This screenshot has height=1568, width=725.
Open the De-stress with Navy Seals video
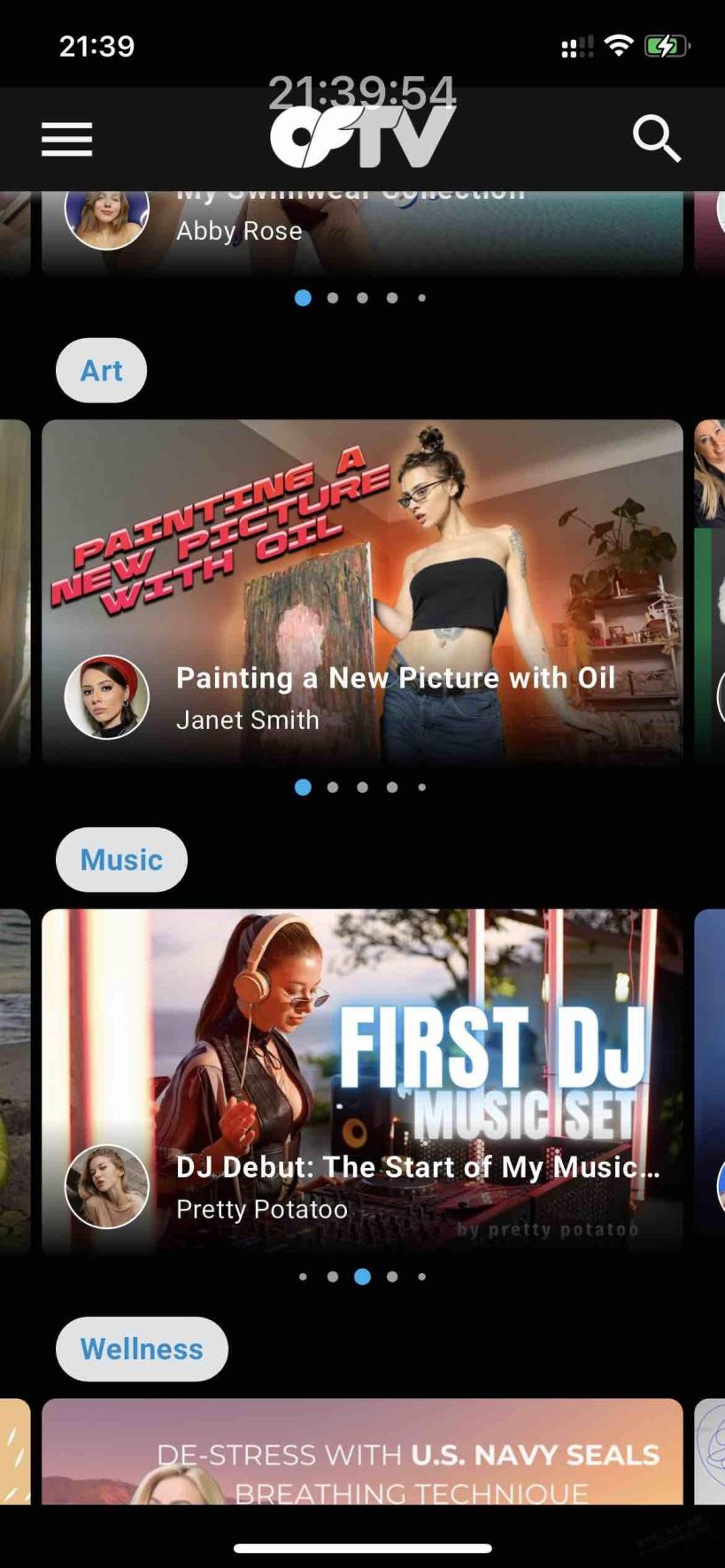point(362,1451)
